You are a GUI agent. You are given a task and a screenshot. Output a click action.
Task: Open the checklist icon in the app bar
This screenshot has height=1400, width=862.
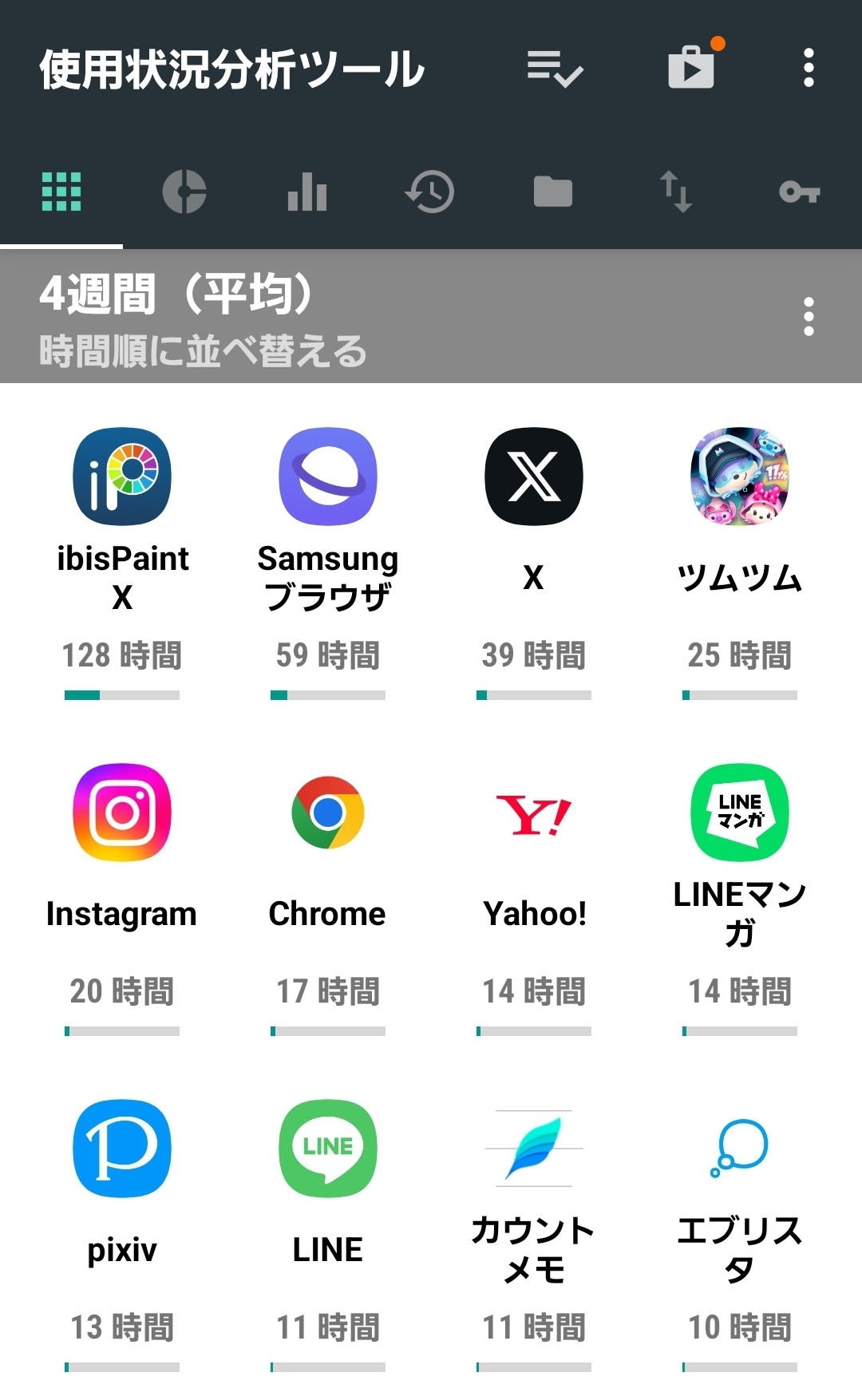point(555,69)
